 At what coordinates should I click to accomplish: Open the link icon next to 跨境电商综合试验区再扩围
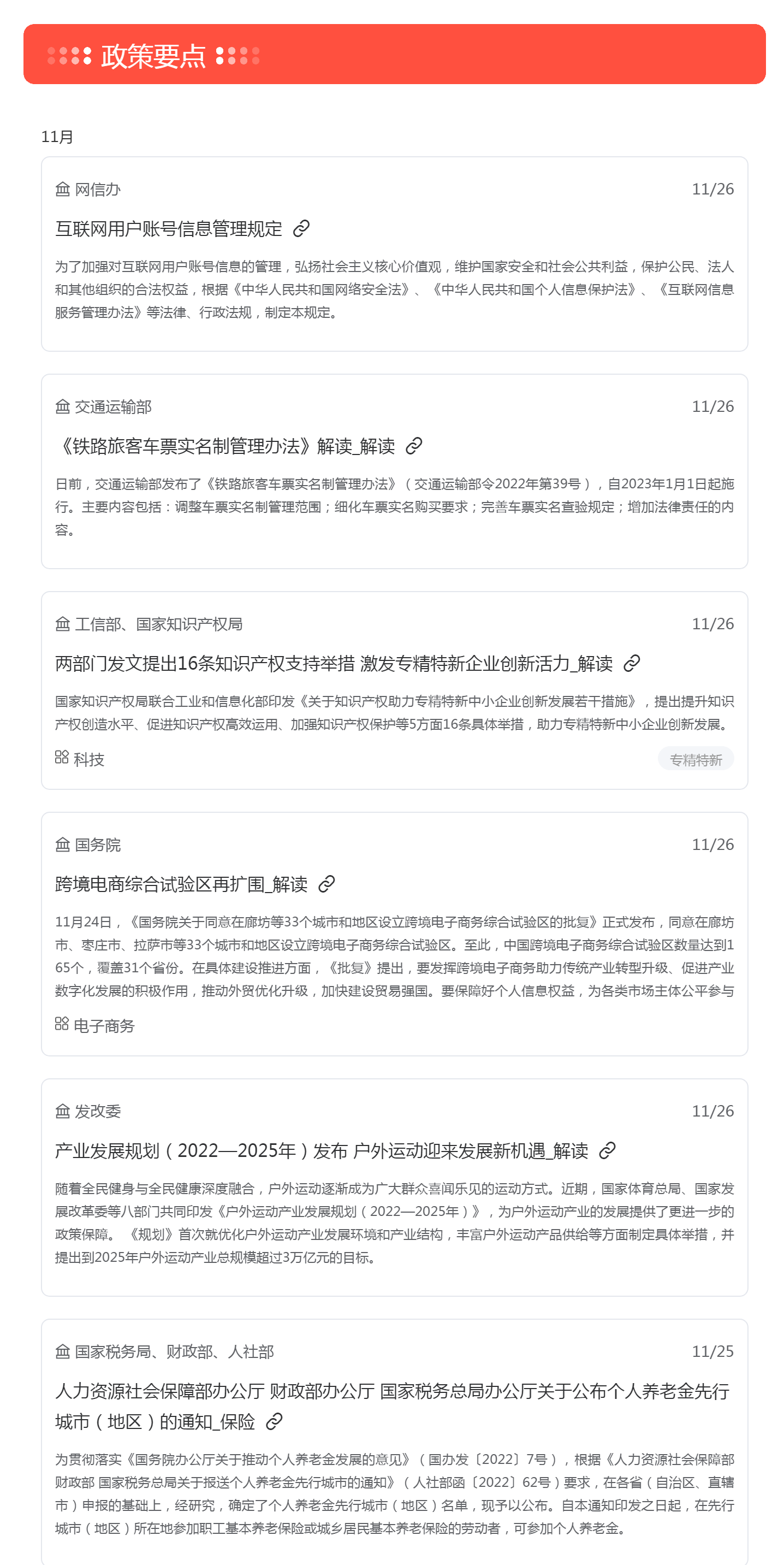click(326, 883)
